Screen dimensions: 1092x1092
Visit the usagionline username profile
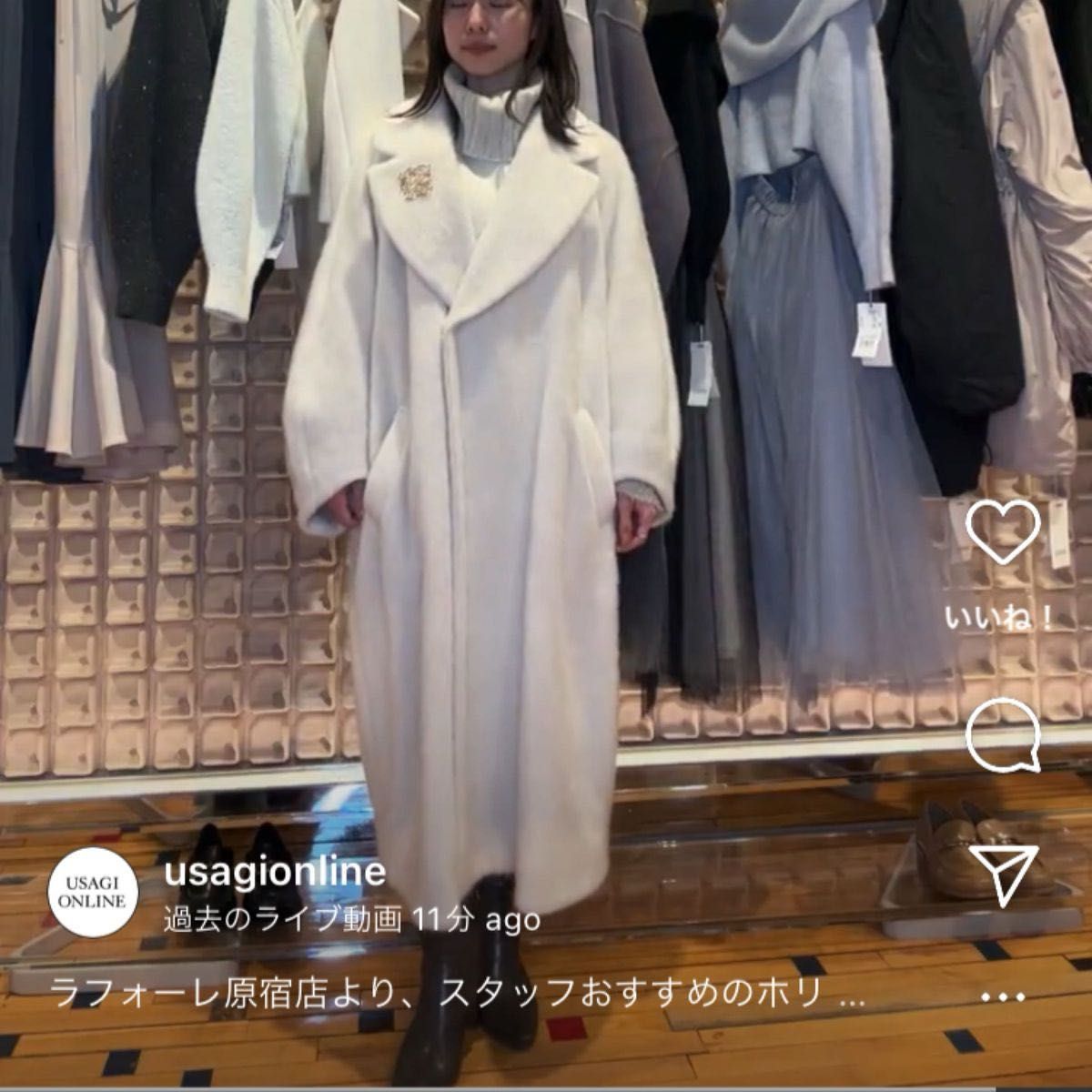coord(275,872)
